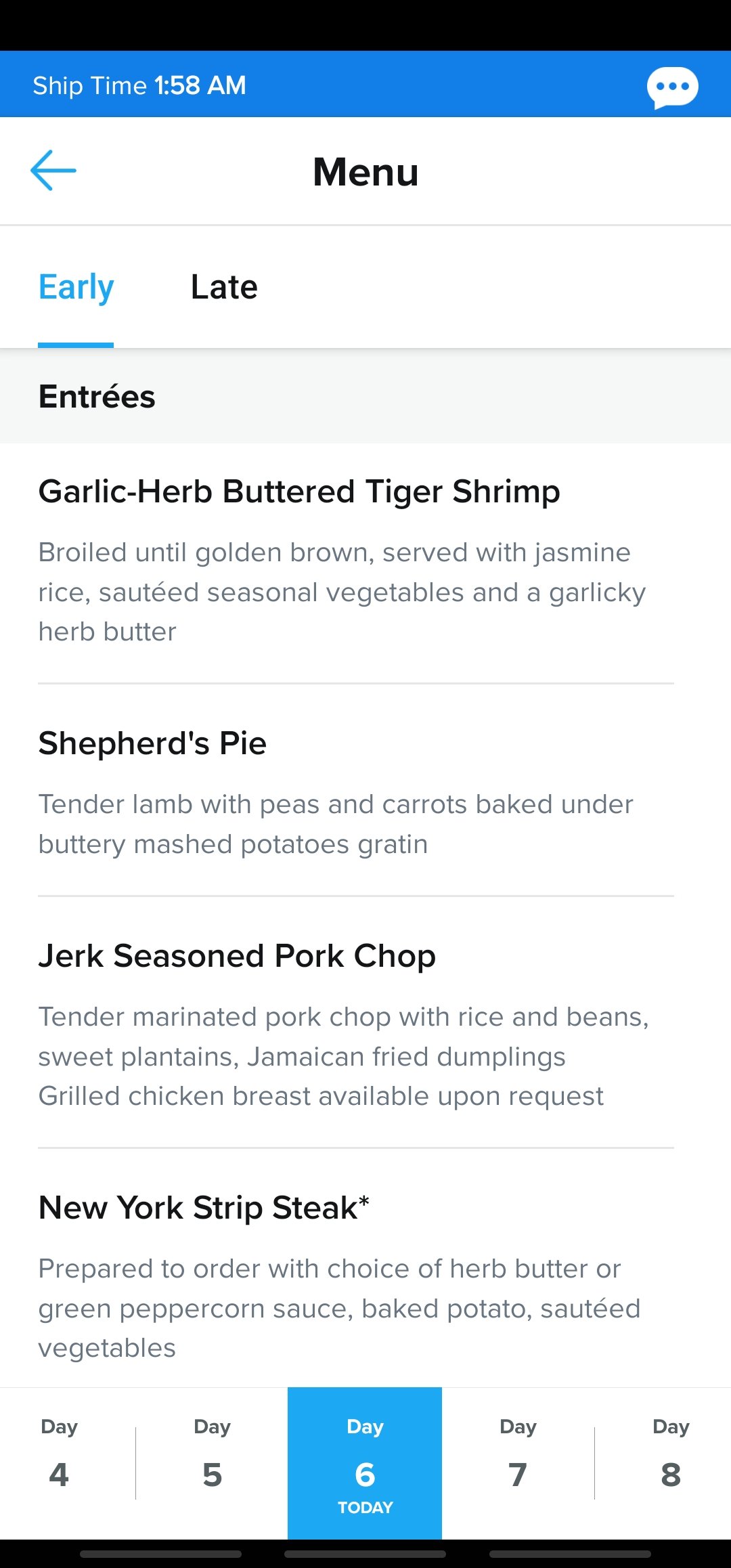Image resolution: width=731 pixels, height=1568 pixels.
Task: Tap the Tiger Shrimp description text
Action: point(342,591)
